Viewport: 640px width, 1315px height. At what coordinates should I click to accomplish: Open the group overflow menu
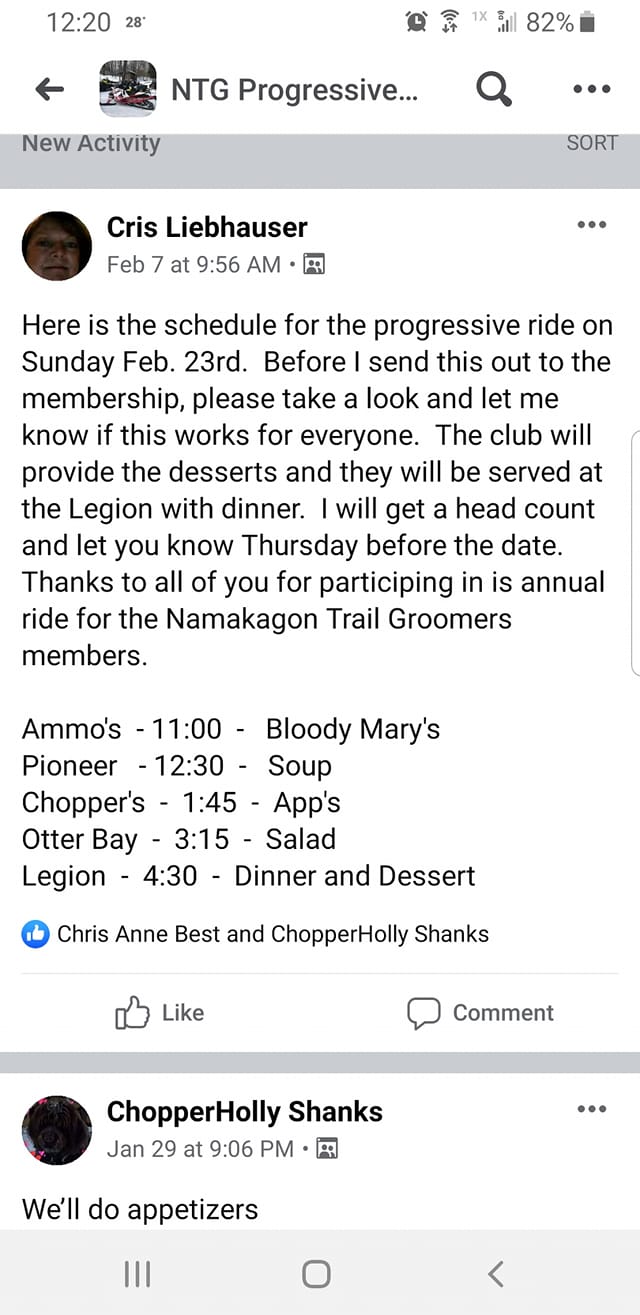coord(591,90)
